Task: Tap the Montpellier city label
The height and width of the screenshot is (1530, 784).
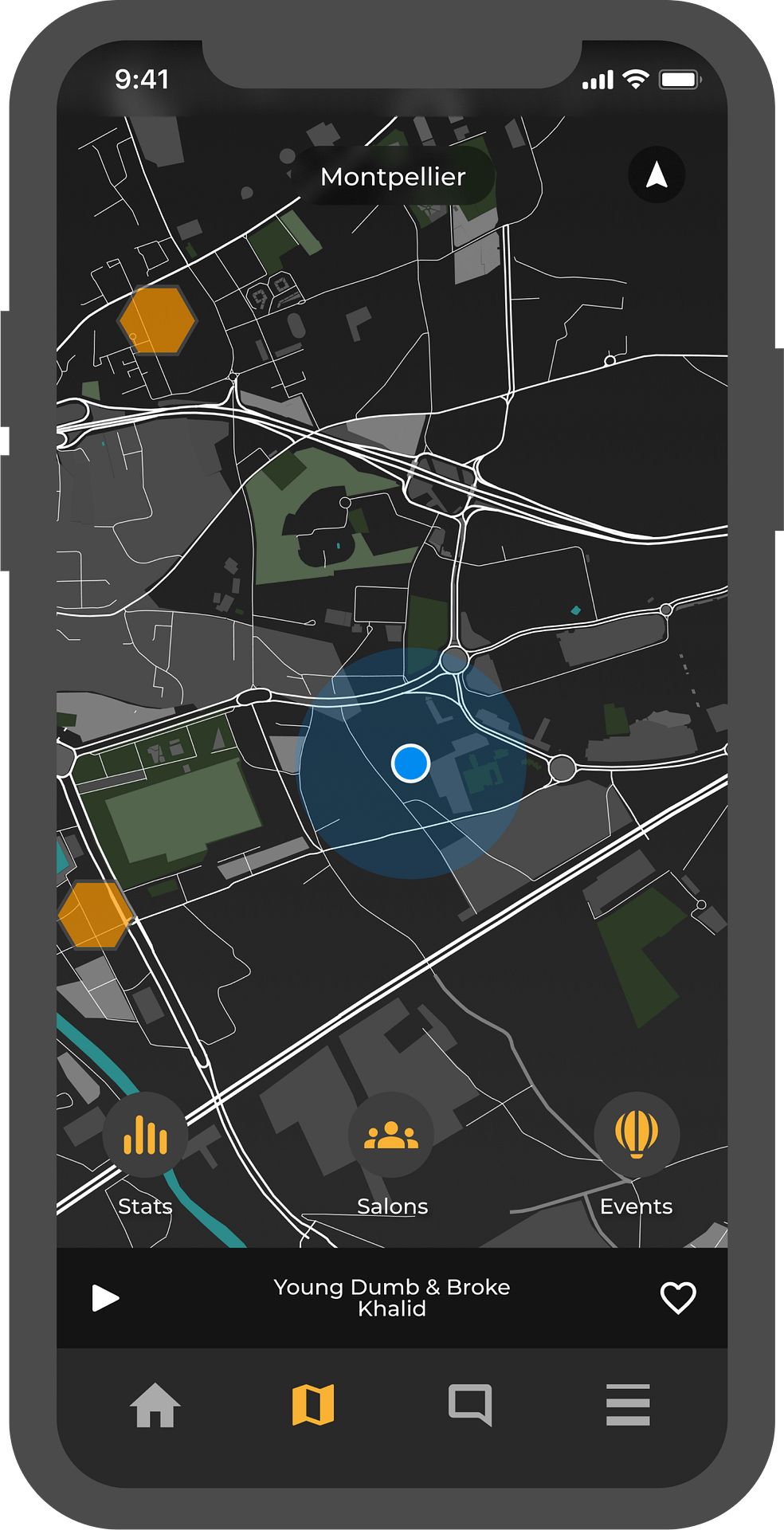Action: click(x=393, y=176)
